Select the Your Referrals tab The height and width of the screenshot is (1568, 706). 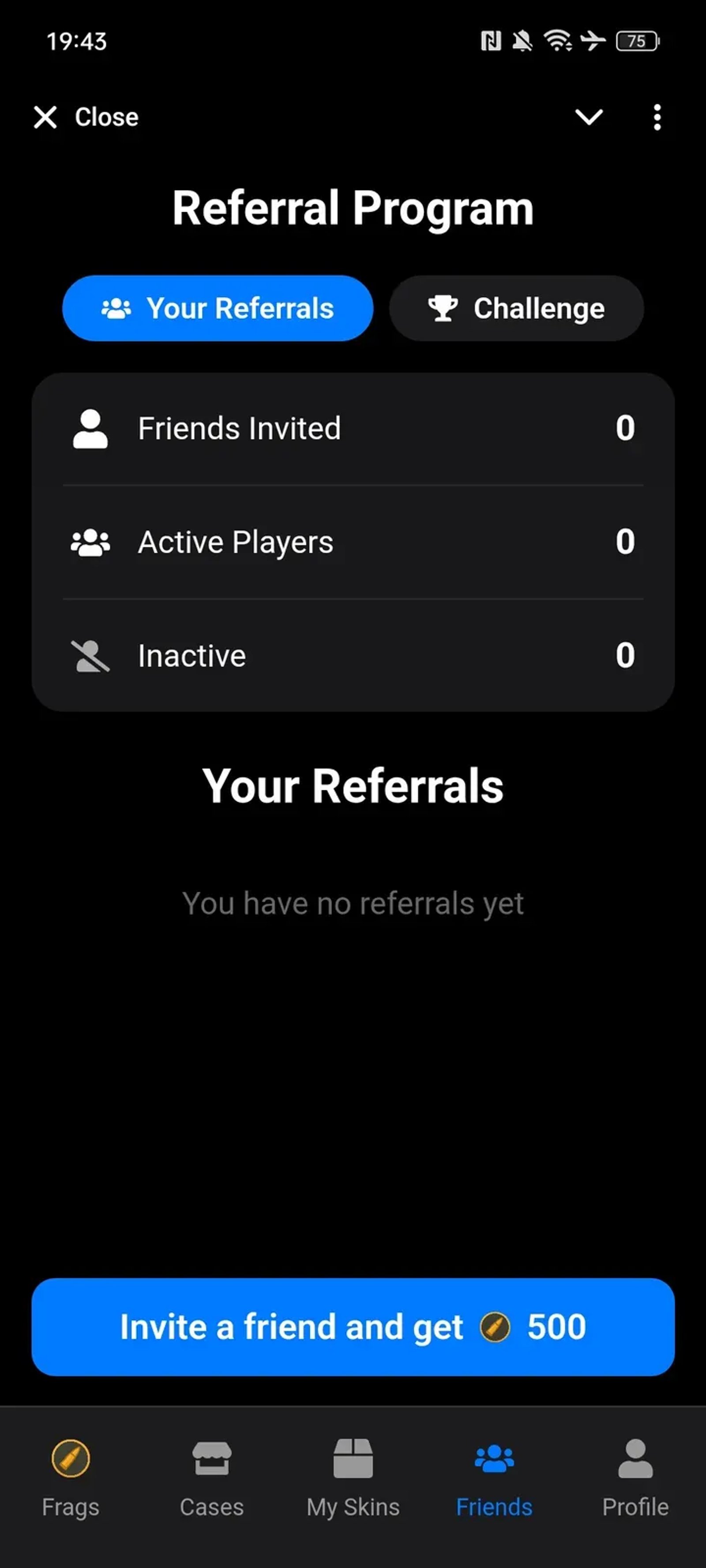tap(218, 308)
